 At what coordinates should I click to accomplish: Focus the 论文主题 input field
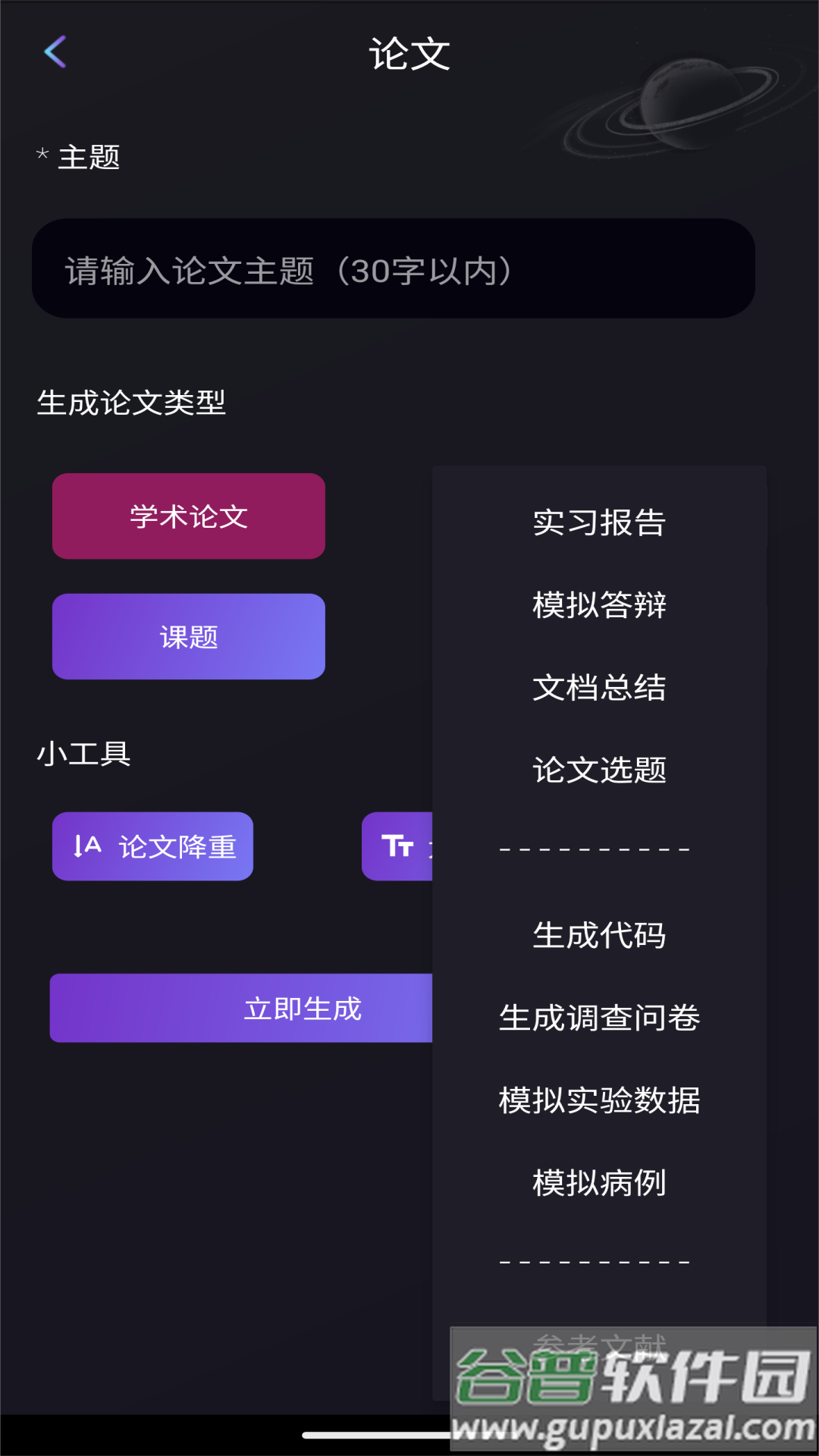(393, 269)
